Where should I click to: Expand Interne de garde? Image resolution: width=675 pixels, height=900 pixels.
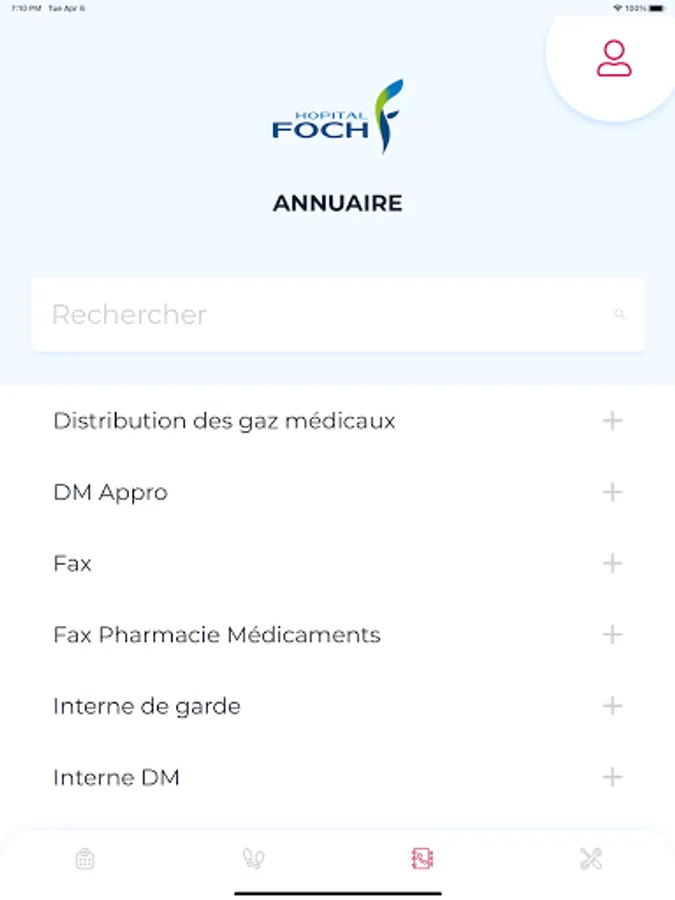coord(612,706)
